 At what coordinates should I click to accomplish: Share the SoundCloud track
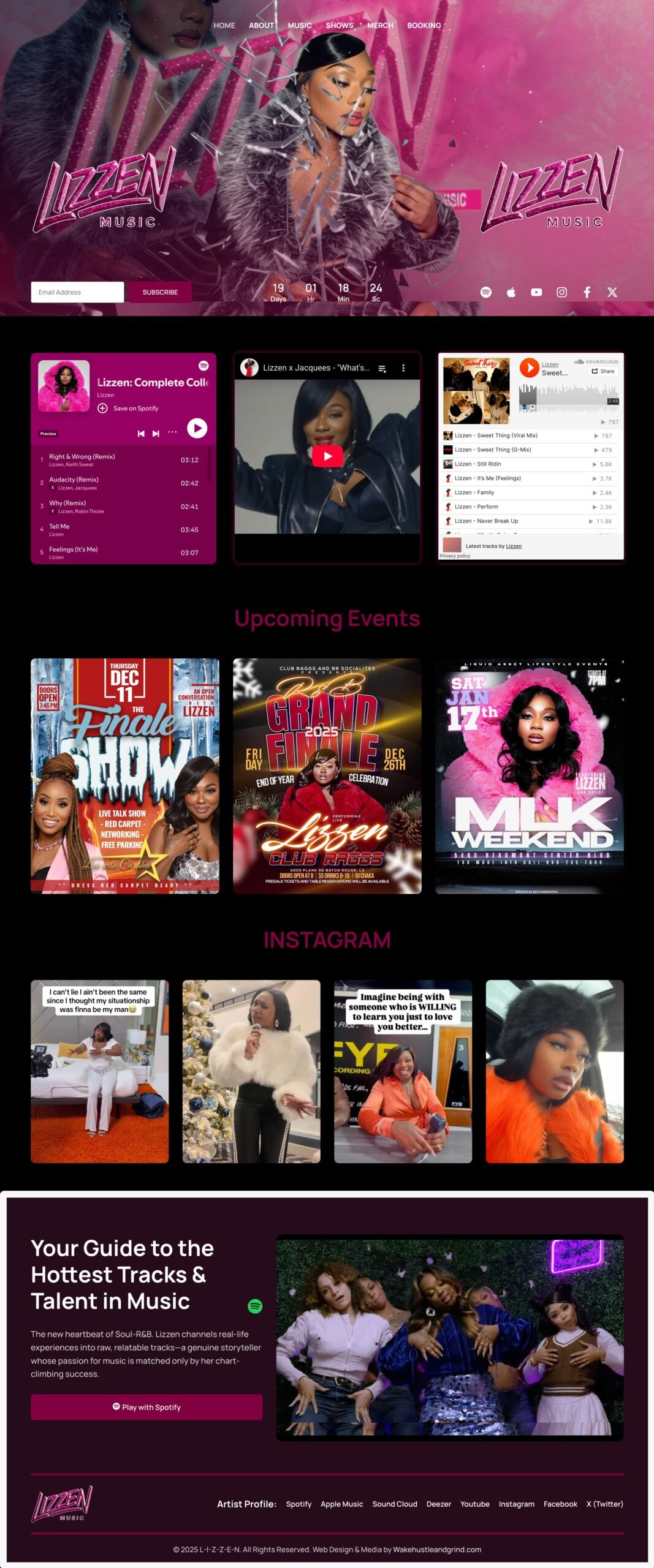(x=603, y=371)
